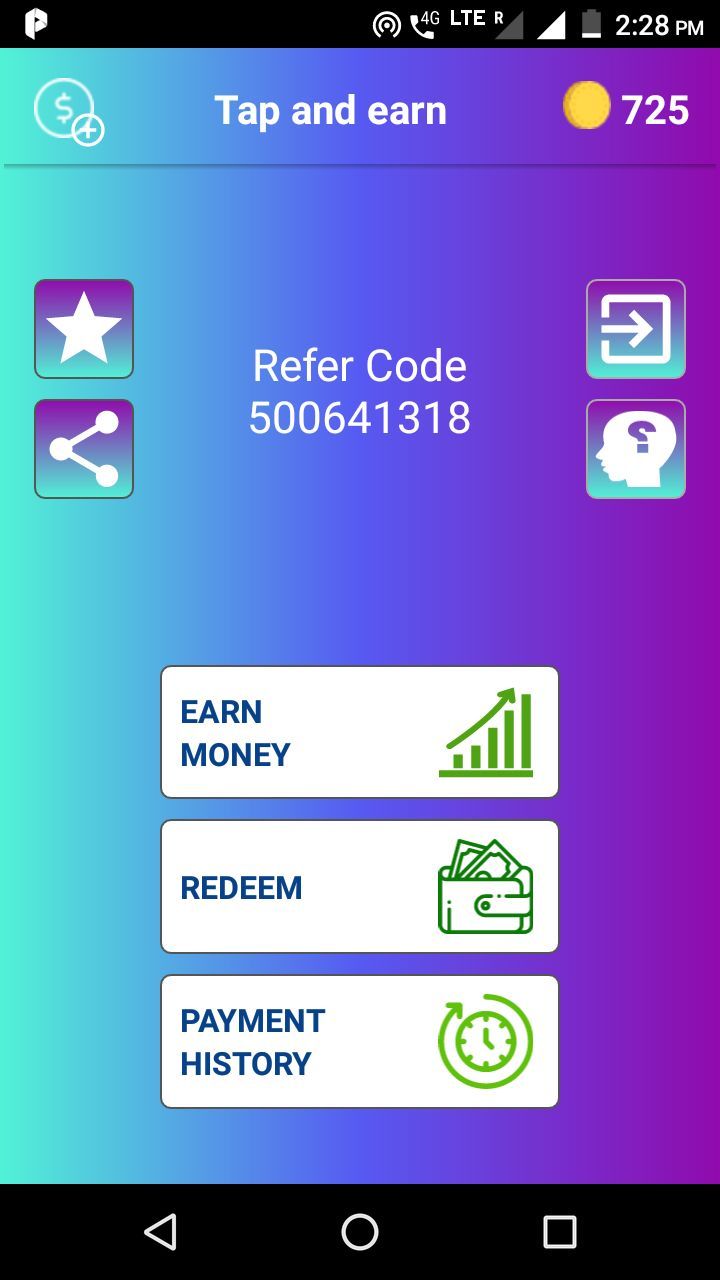Click the Tap and earn title

pyautogui.click(x=330, y=110)
